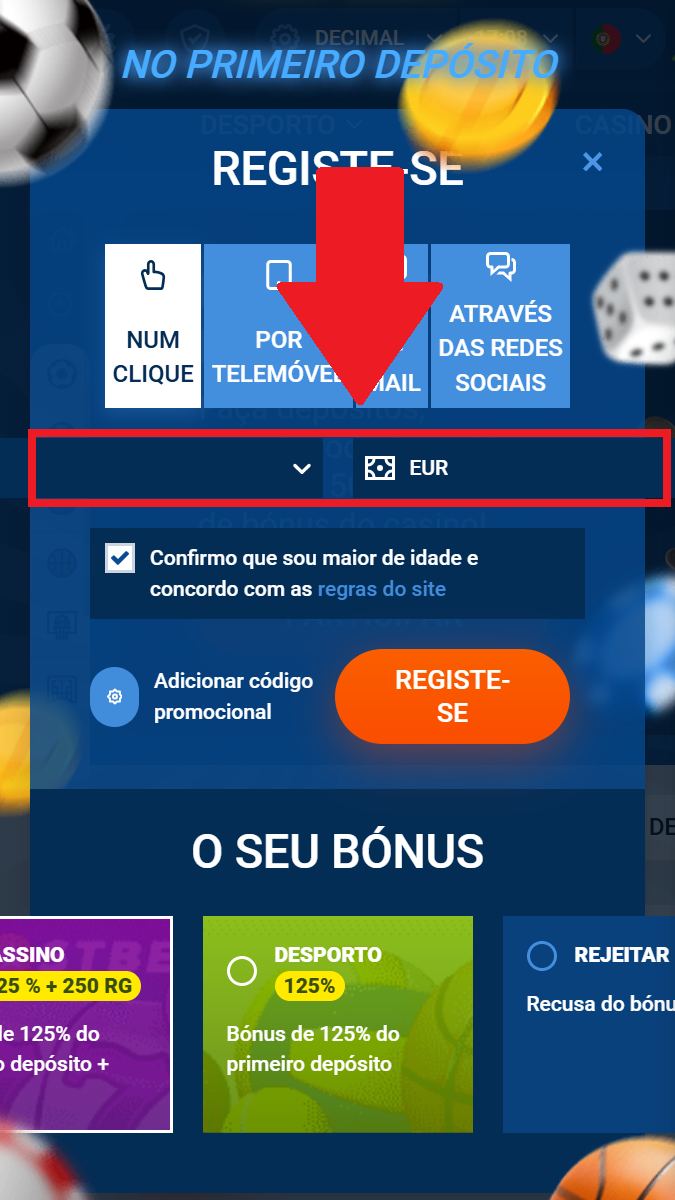This screenshot has width=675, height=1200.
Task: Close the Registe-se dialog
Action: click(593, 162)
